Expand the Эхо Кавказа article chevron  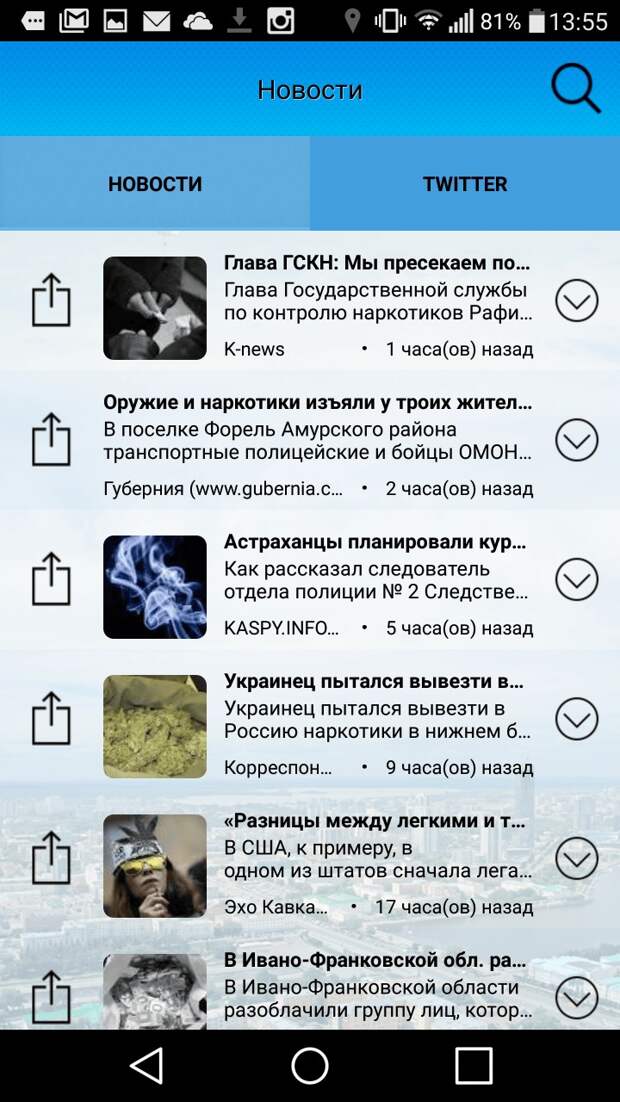[576, 859]
